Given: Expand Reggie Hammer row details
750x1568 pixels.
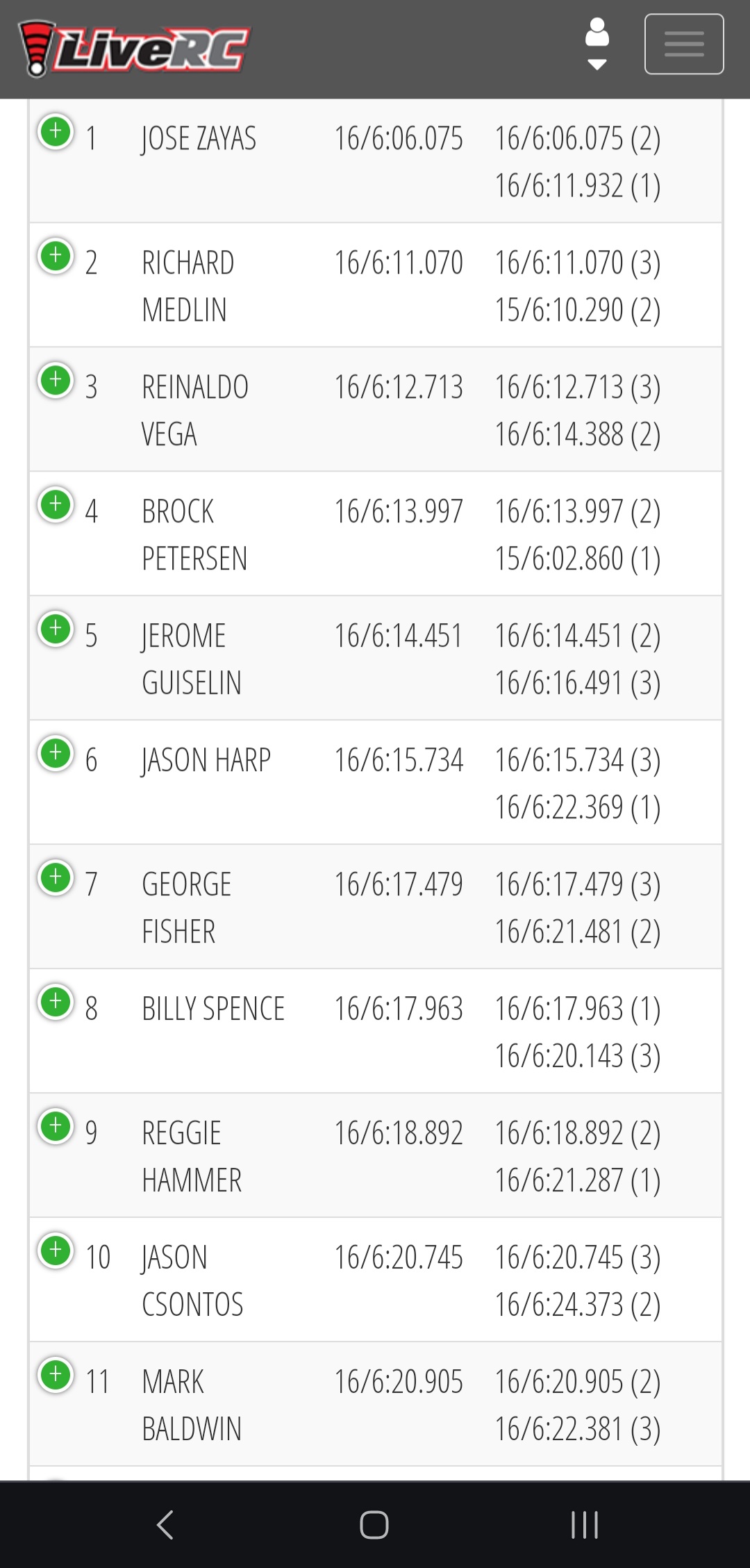Looking at the screenshot, I should pyautogui.click(x=56, y=1126).
